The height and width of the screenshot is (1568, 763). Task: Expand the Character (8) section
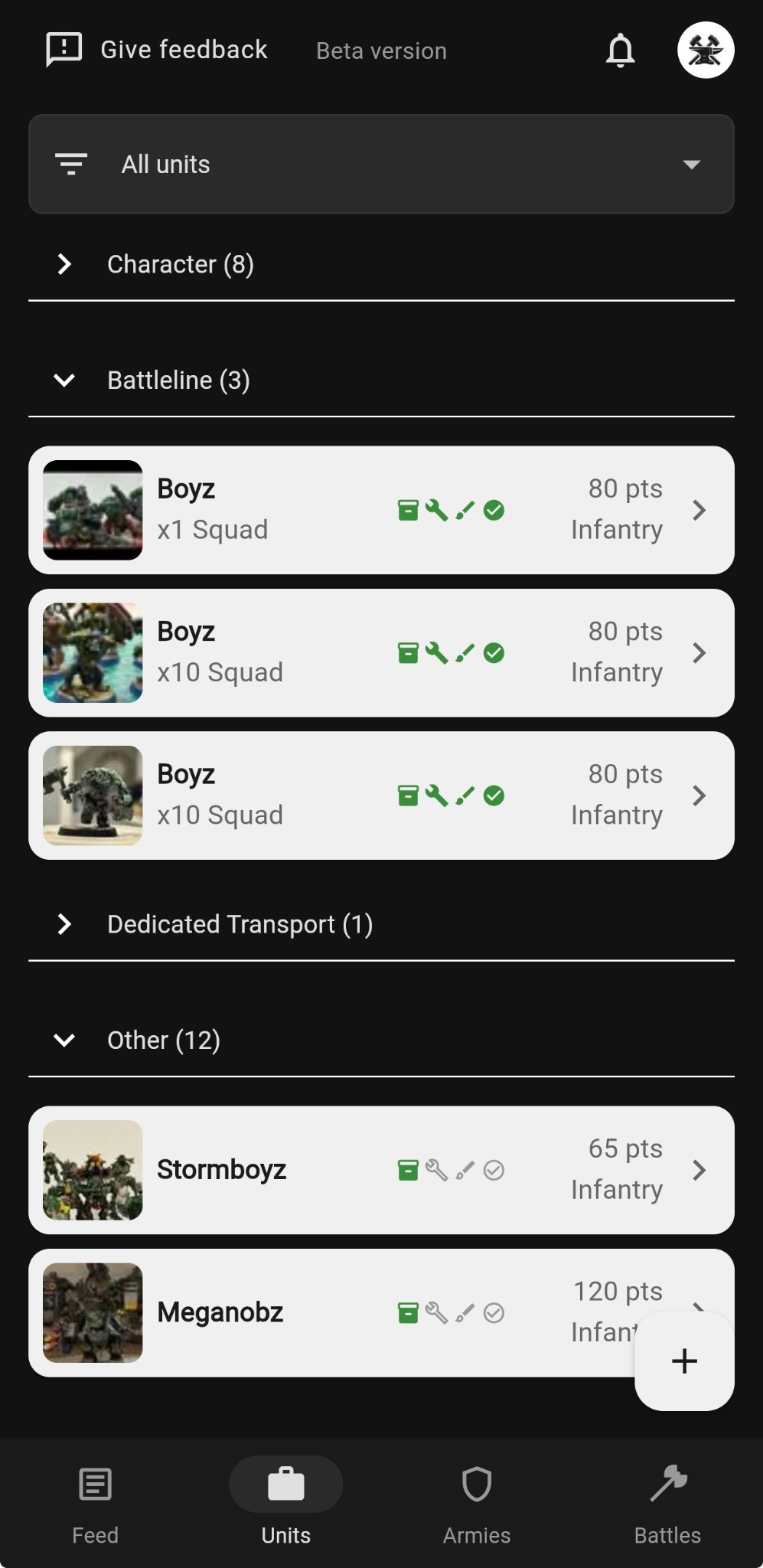click(181, 265)
